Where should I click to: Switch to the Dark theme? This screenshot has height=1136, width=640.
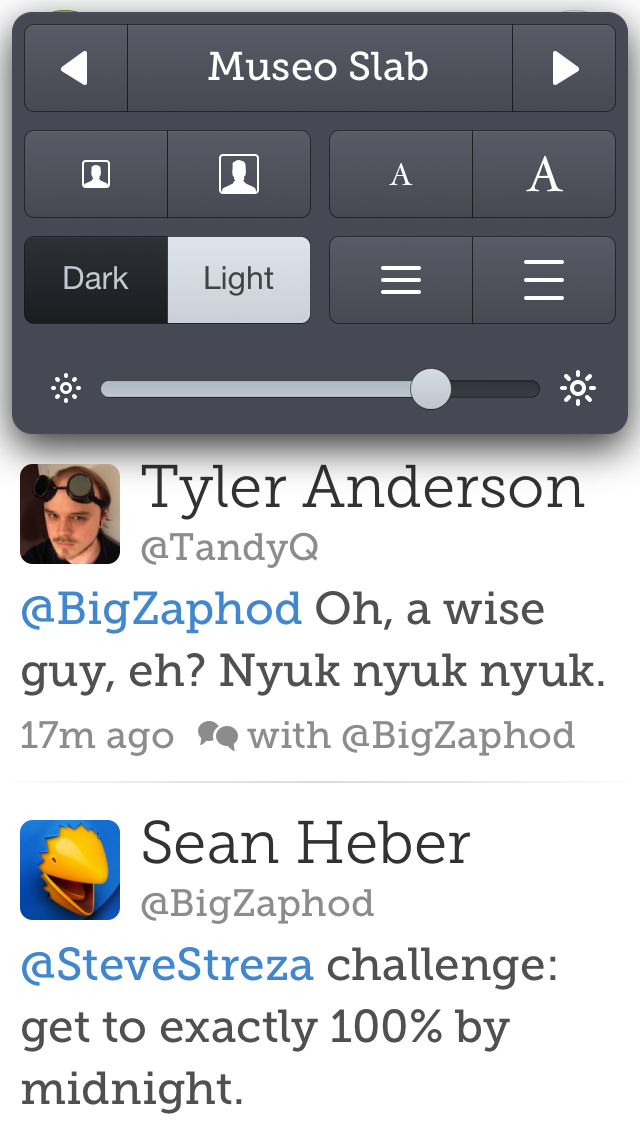point(96,279)
